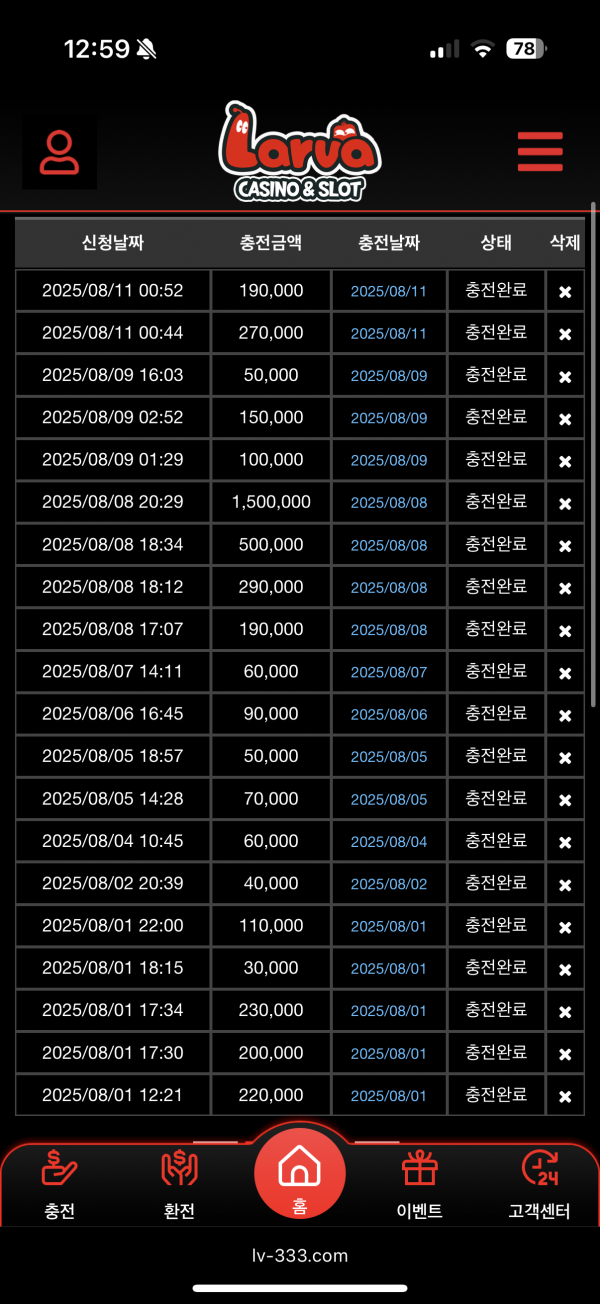This screenshot has height=1304, width=600.
Task: Remove the 2025/08/06 16:45 record
Action: tap(565, 715)
